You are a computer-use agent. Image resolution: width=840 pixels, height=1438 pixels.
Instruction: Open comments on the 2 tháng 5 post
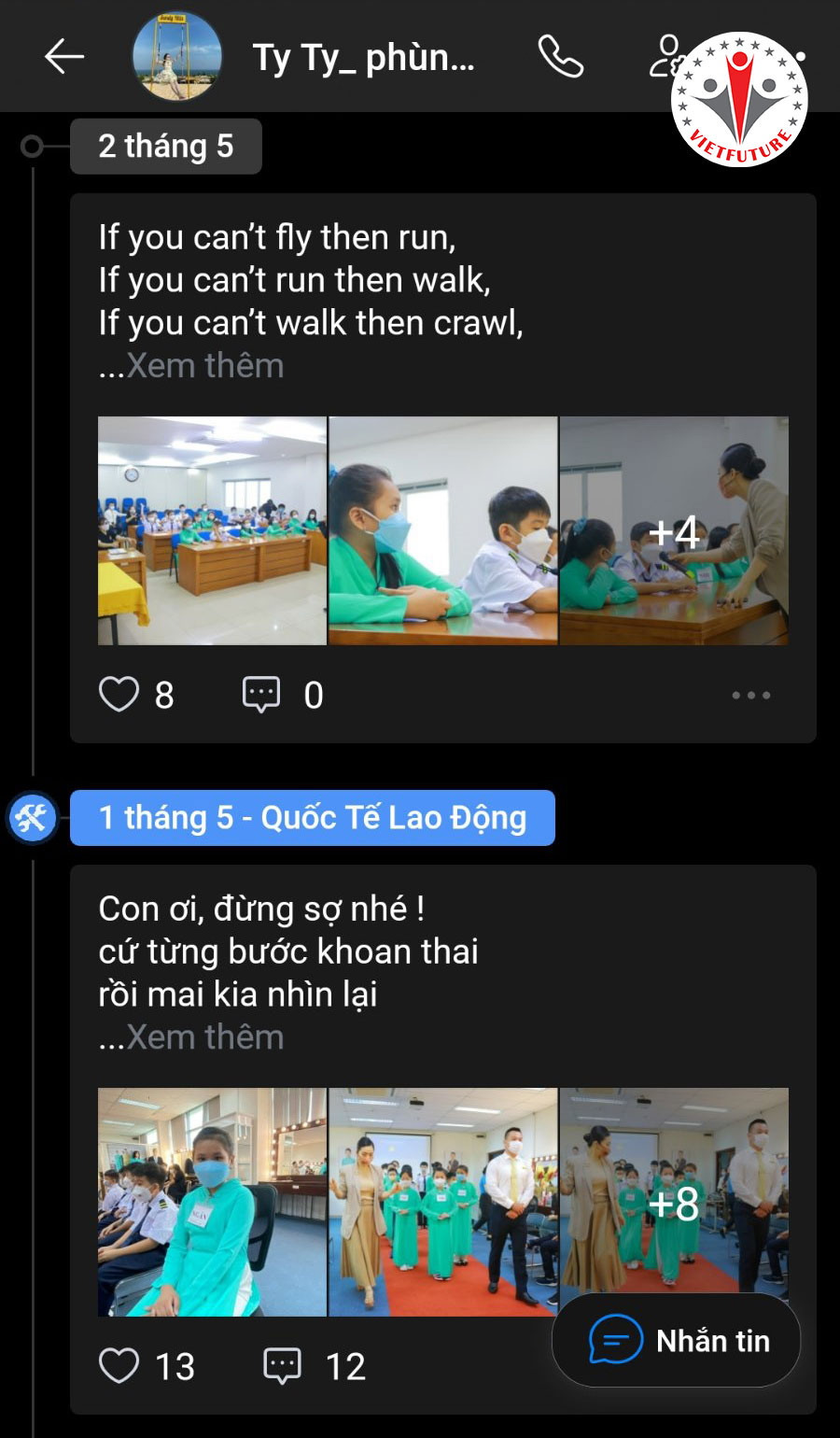point(261,695)
